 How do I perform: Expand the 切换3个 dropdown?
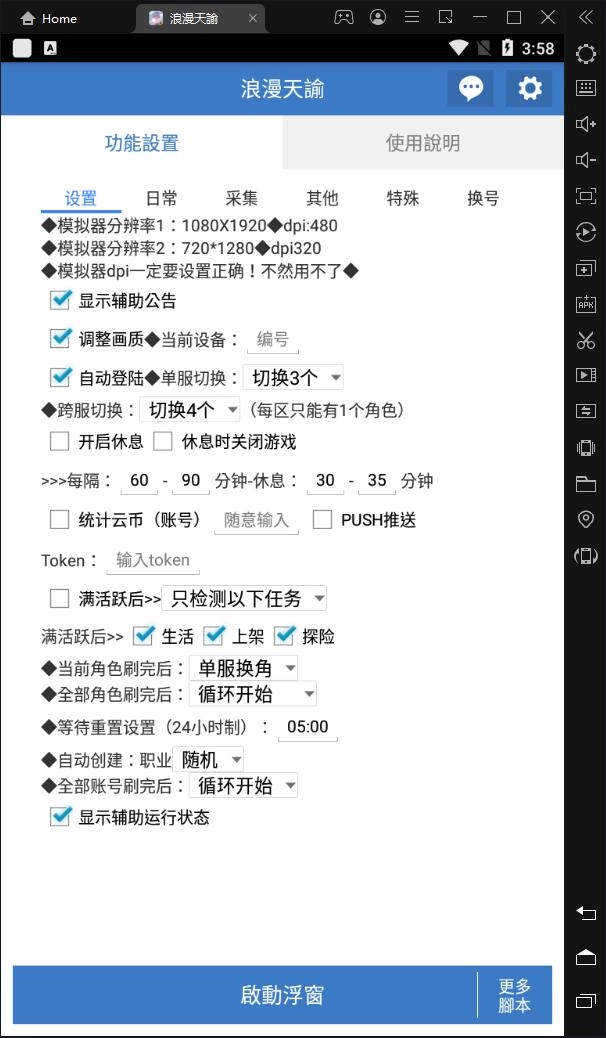293,378
